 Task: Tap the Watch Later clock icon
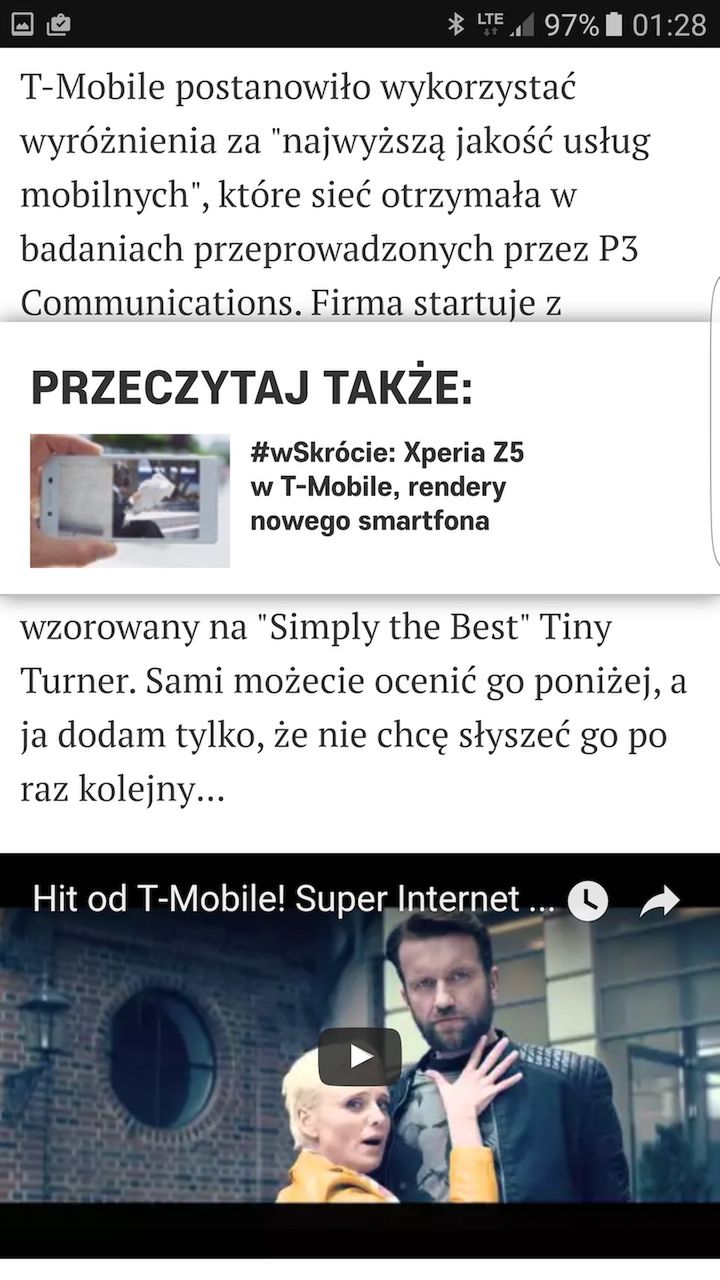pyautogui.click(x=588, y=901)
